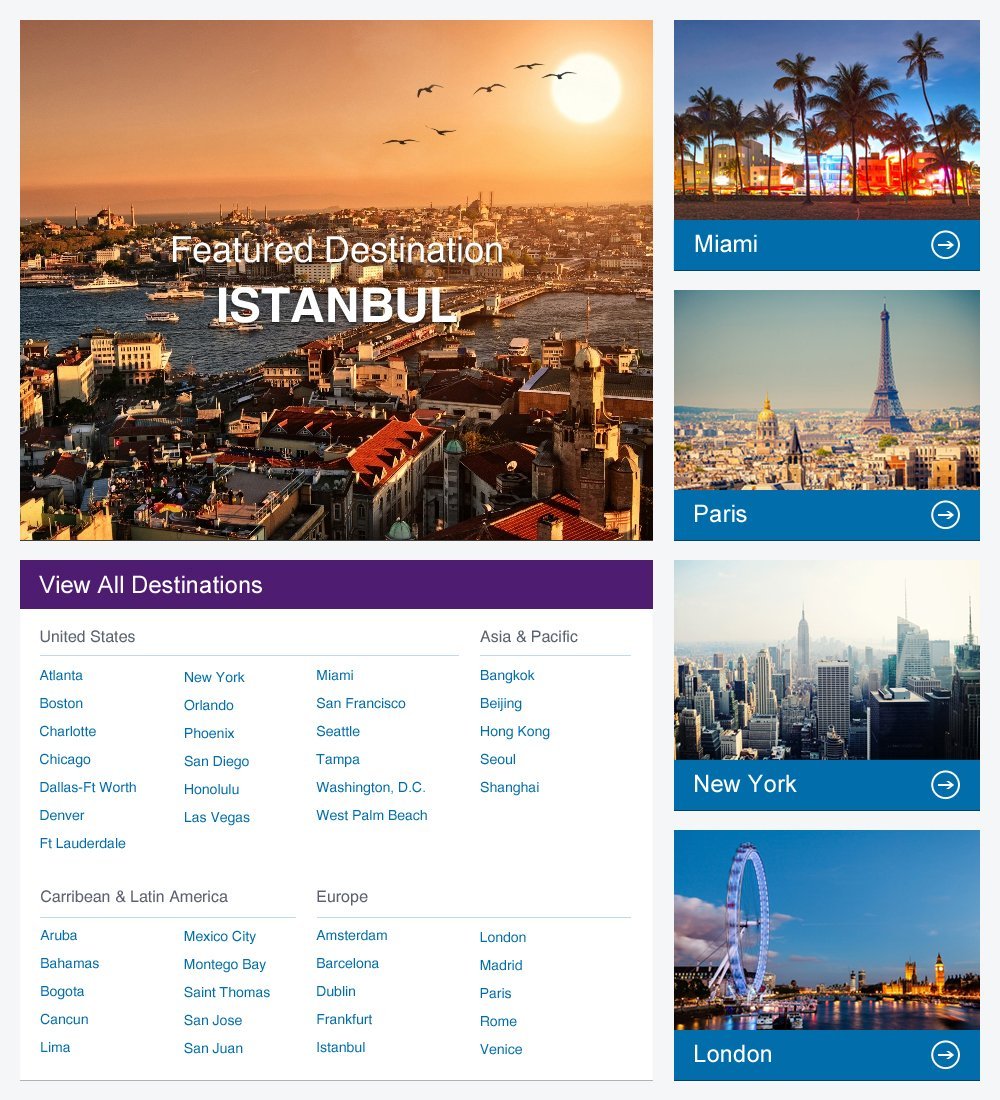The height and width of the screenshot is (1100, 1000).
Task: Open the Mexico City link
Action: tap(220, 937)
